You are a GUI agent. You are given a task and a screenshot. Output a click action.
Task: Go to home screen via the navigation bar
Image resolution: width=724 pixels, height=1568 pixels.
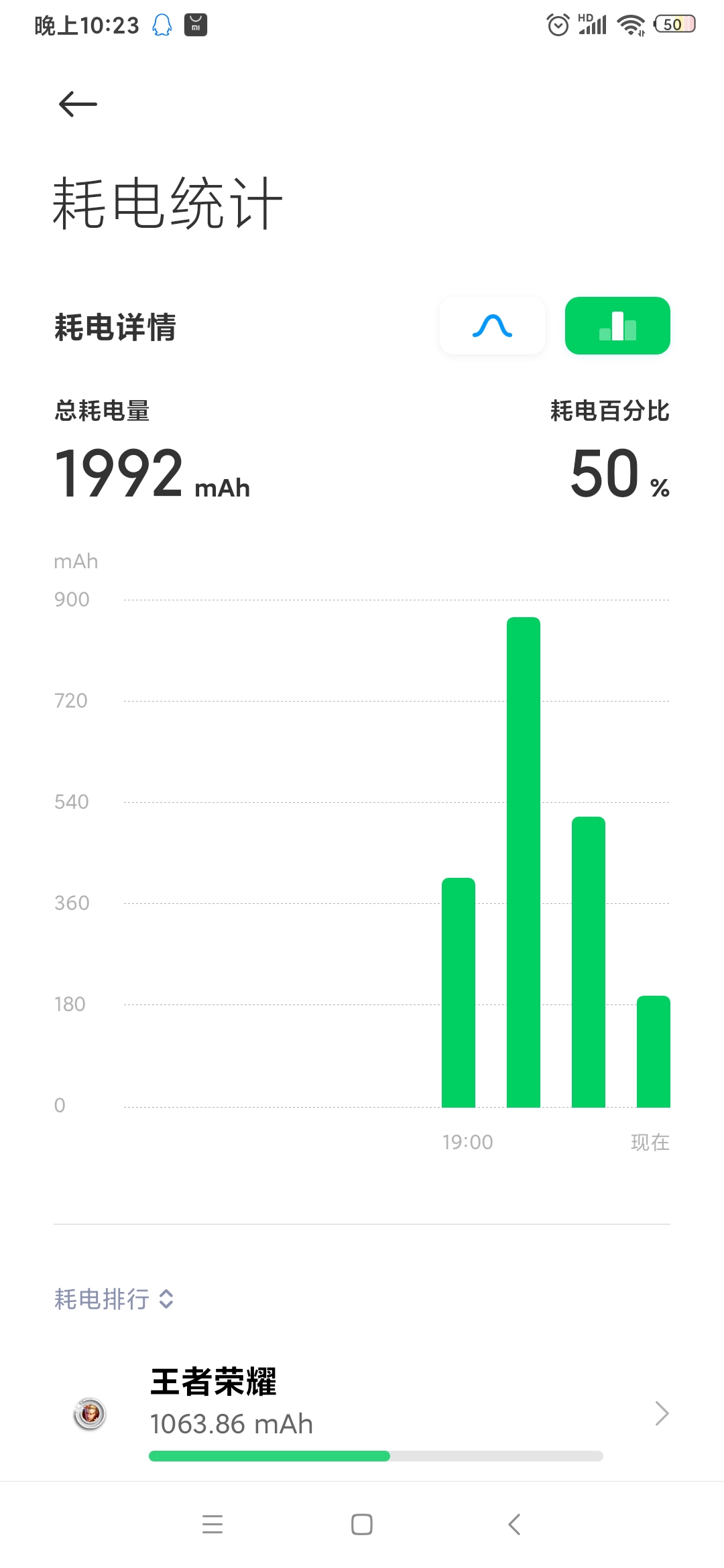[362, 1524]
